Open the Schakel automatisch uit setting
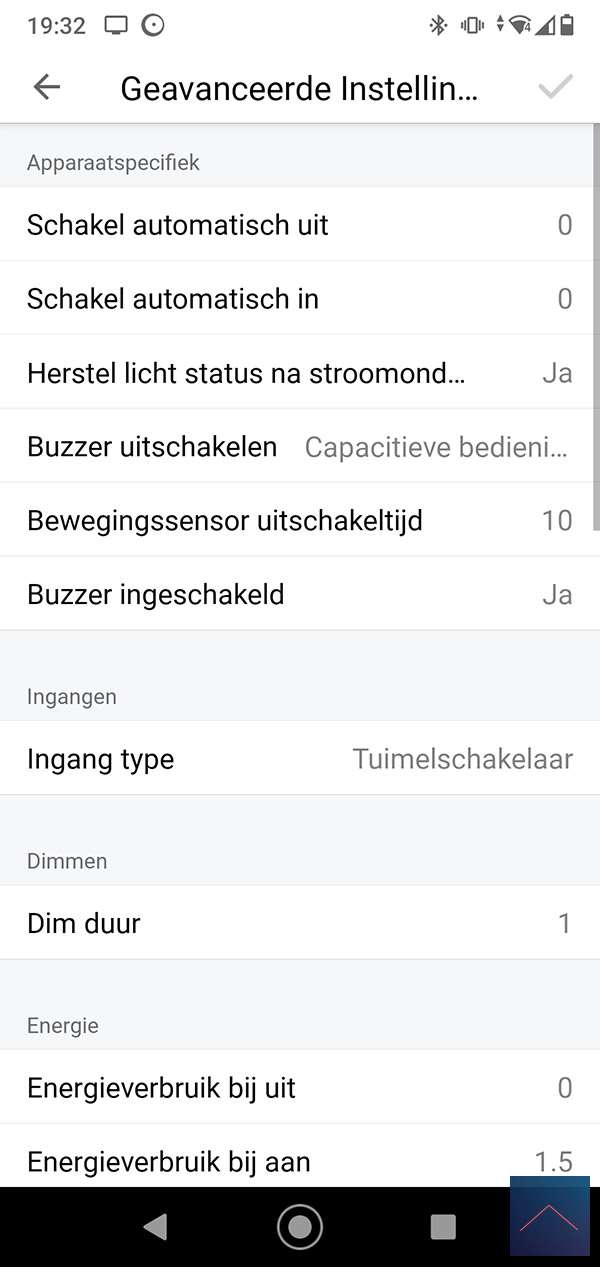600x1267 pixels. pos(299,225)
